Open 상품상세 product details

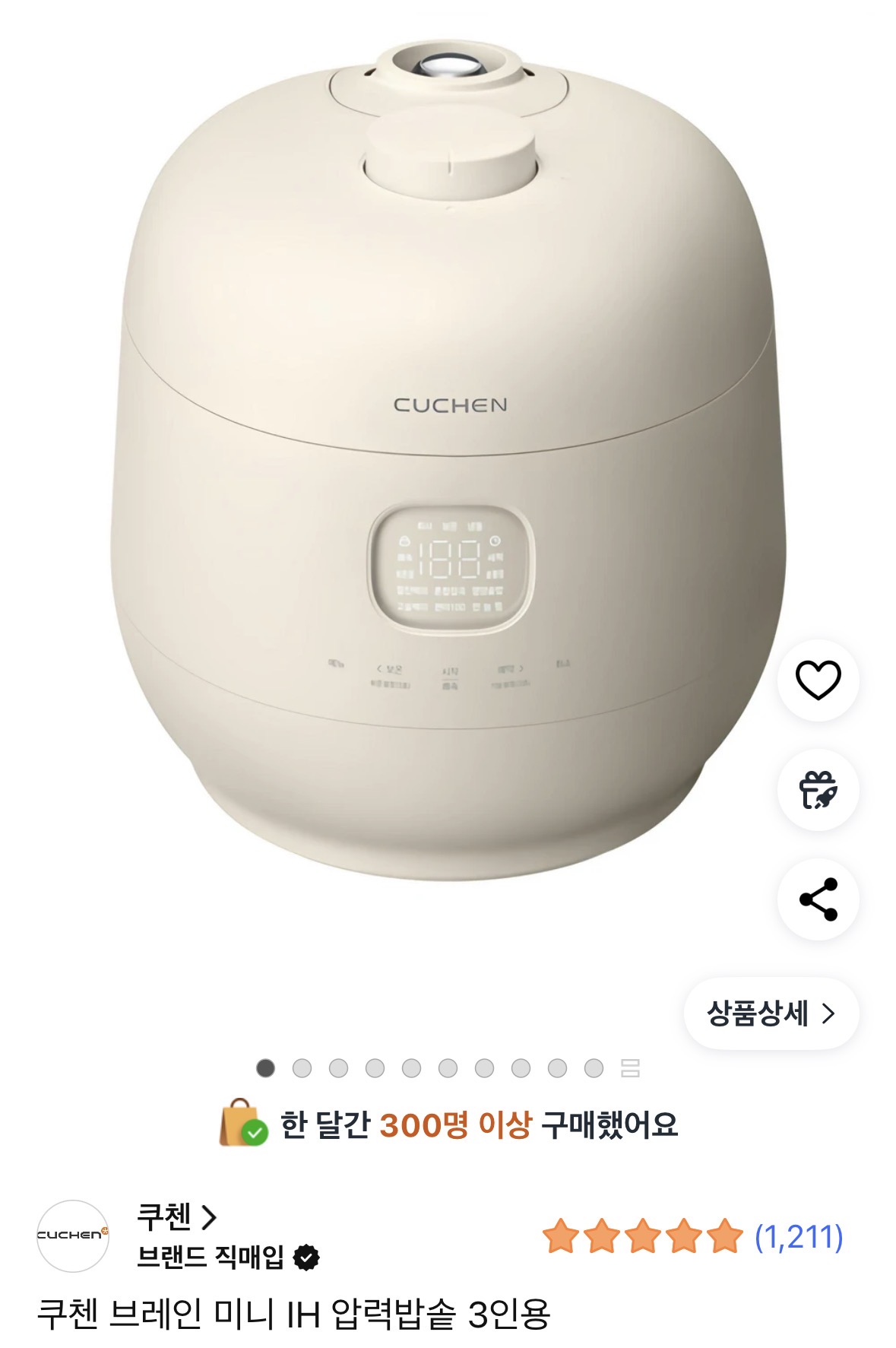tap(771, 1013)
